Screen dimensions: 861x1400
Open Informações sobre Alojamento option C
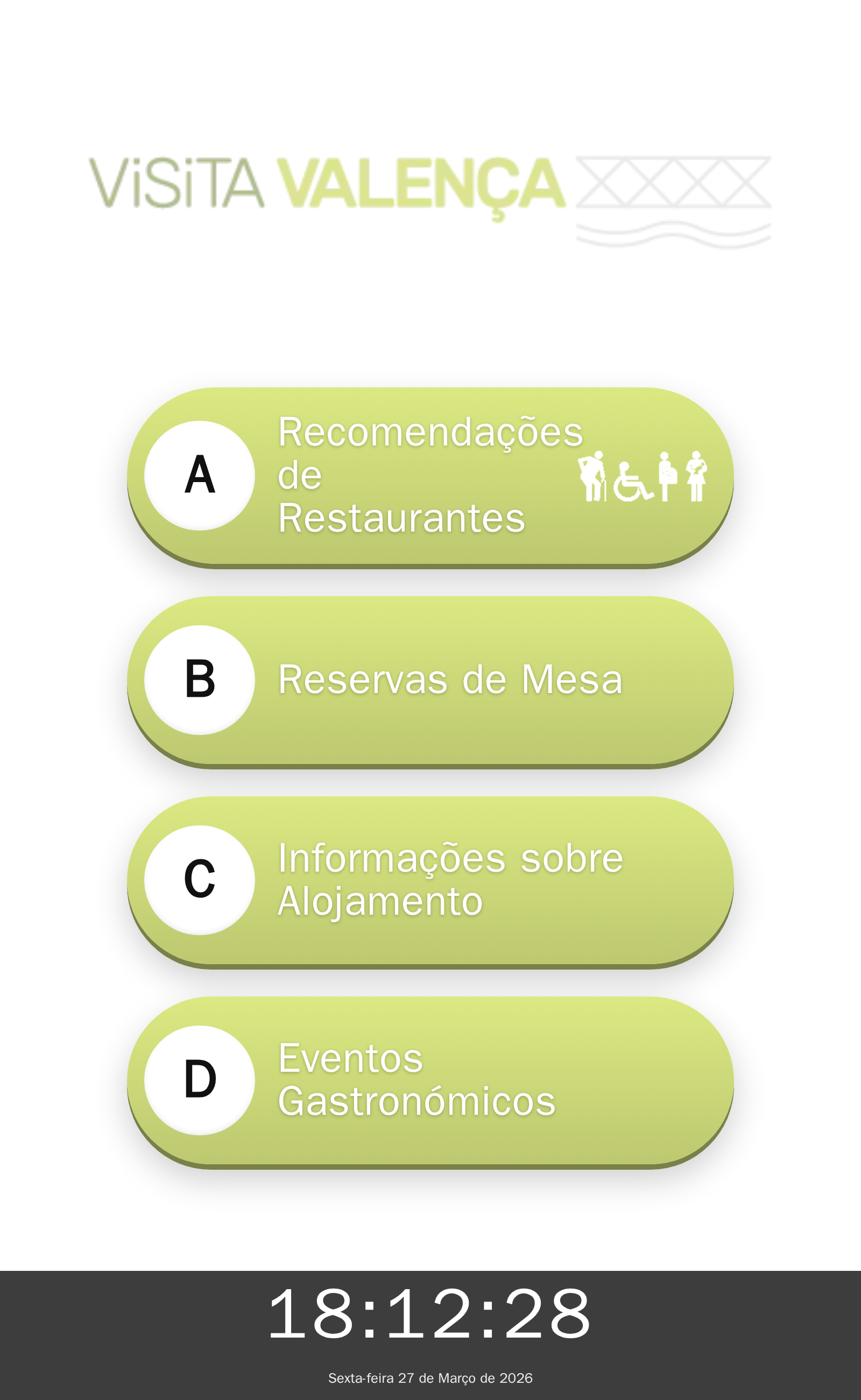tap(430, 880)
